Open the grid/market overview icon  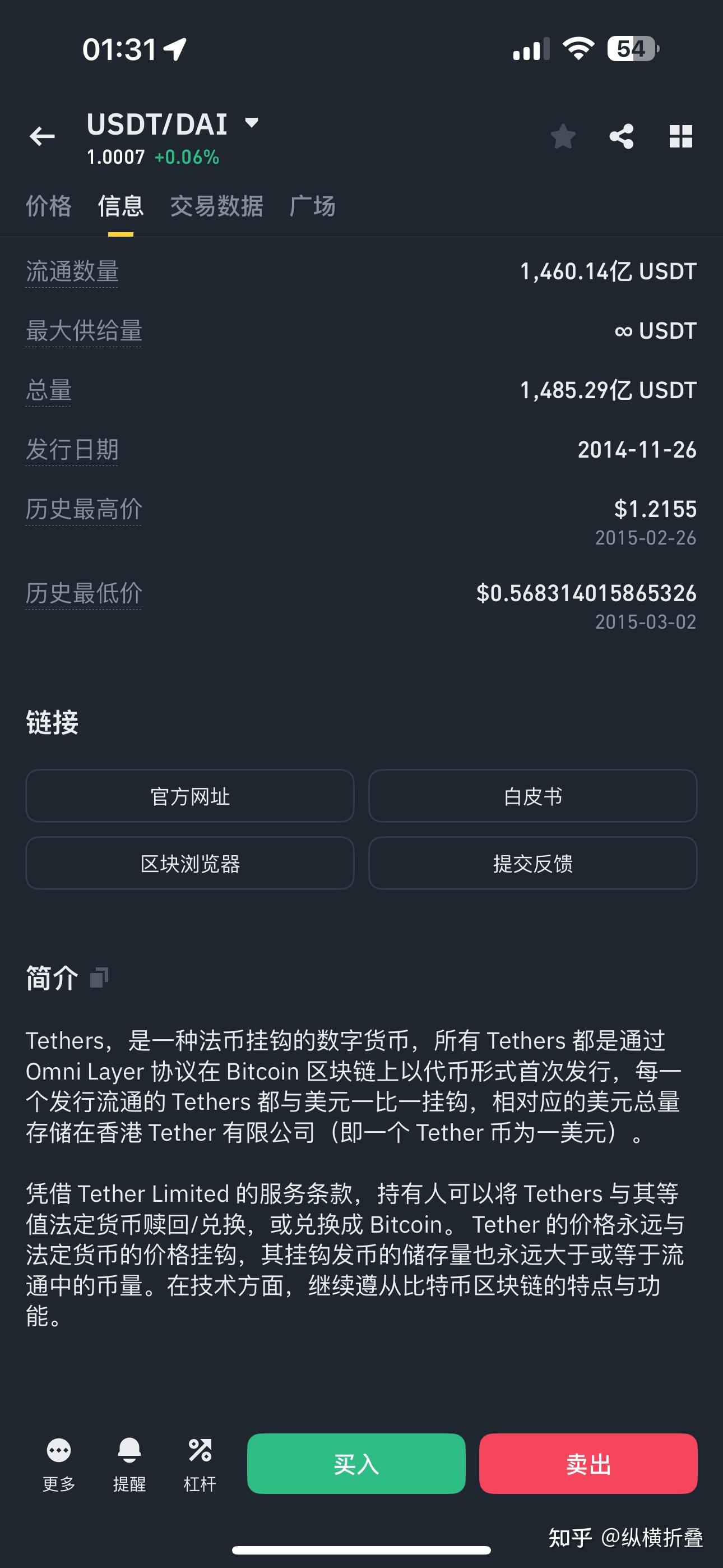coord(680,136)
